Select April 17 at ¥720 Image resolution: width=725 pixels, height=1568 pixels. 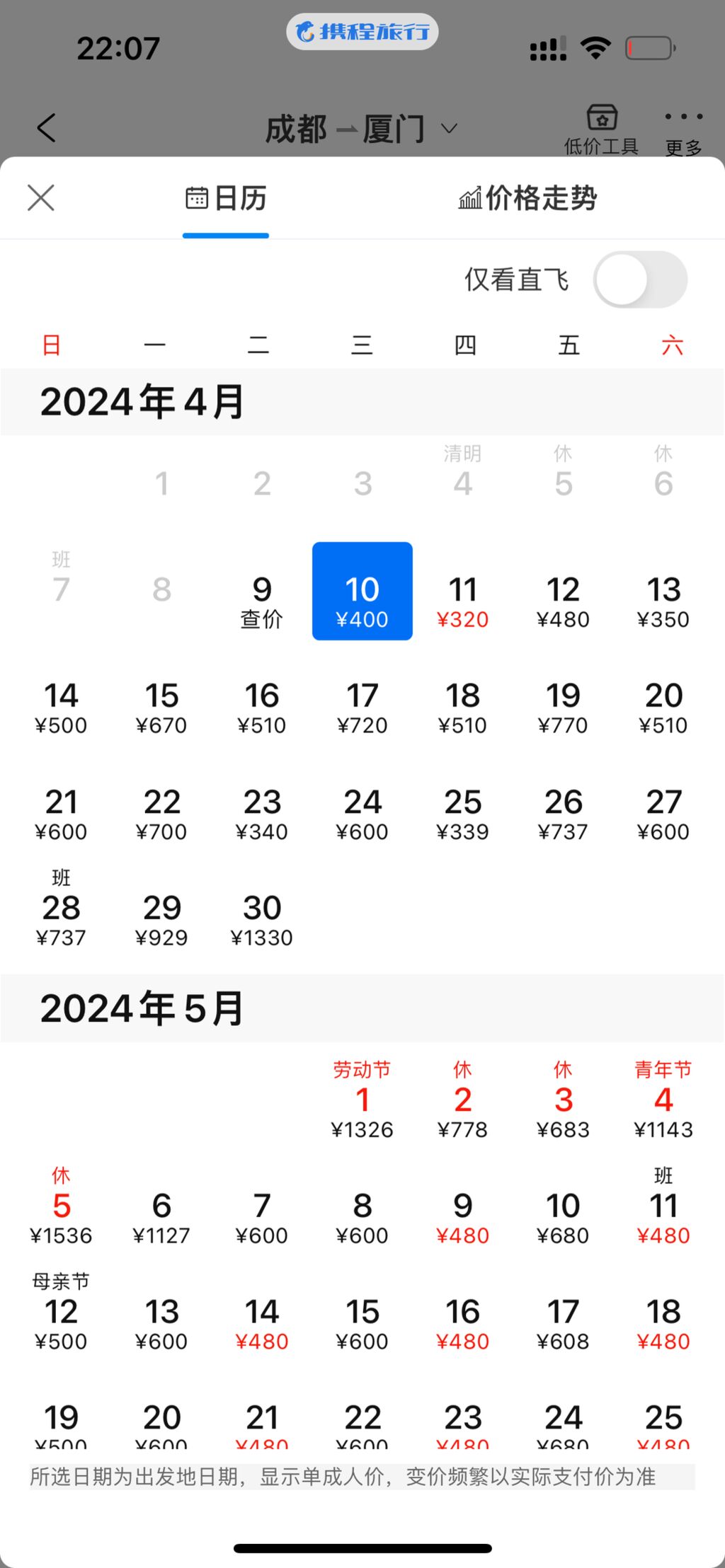pos(362,708)
